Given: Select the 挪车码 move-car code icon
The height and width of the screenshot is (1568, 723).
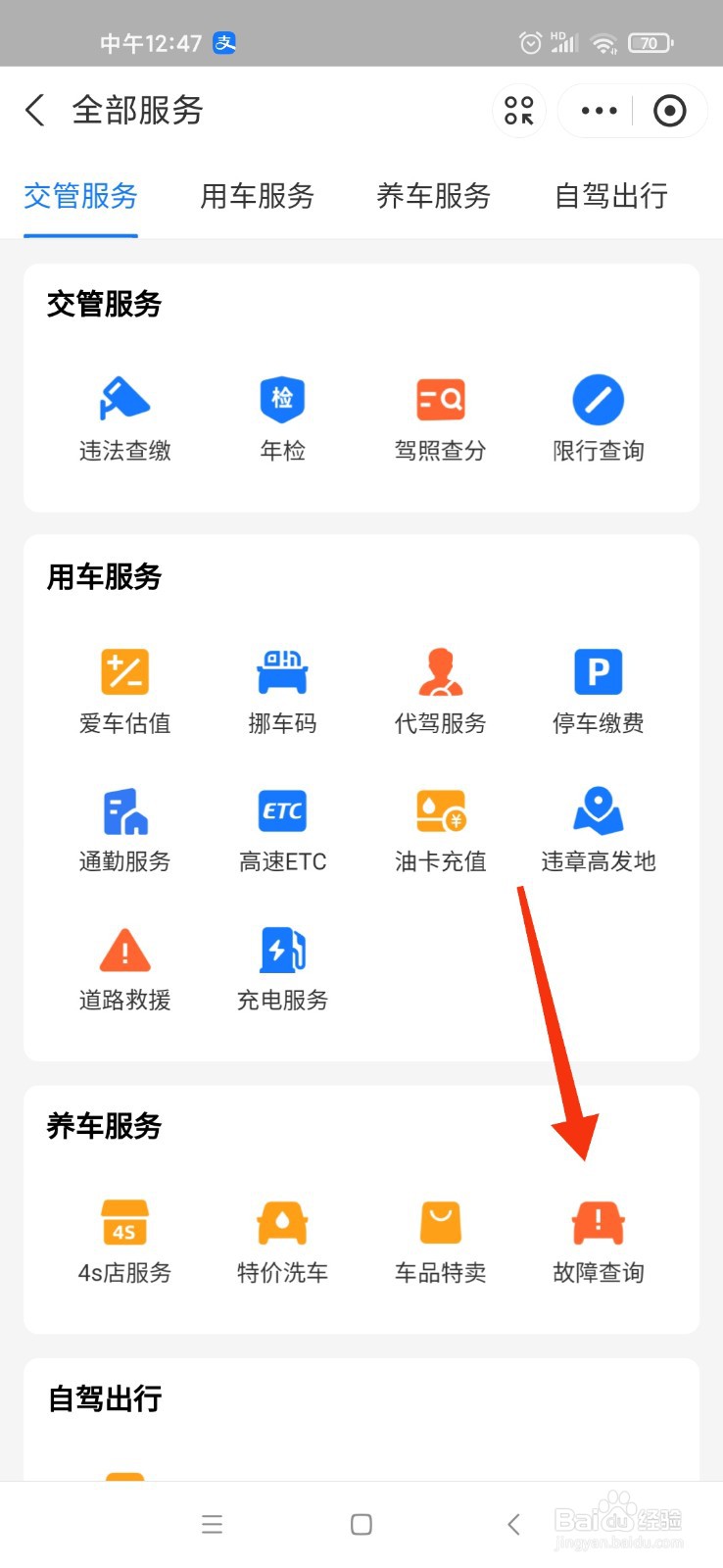Looking at the screenshot, I should point(282,689).
